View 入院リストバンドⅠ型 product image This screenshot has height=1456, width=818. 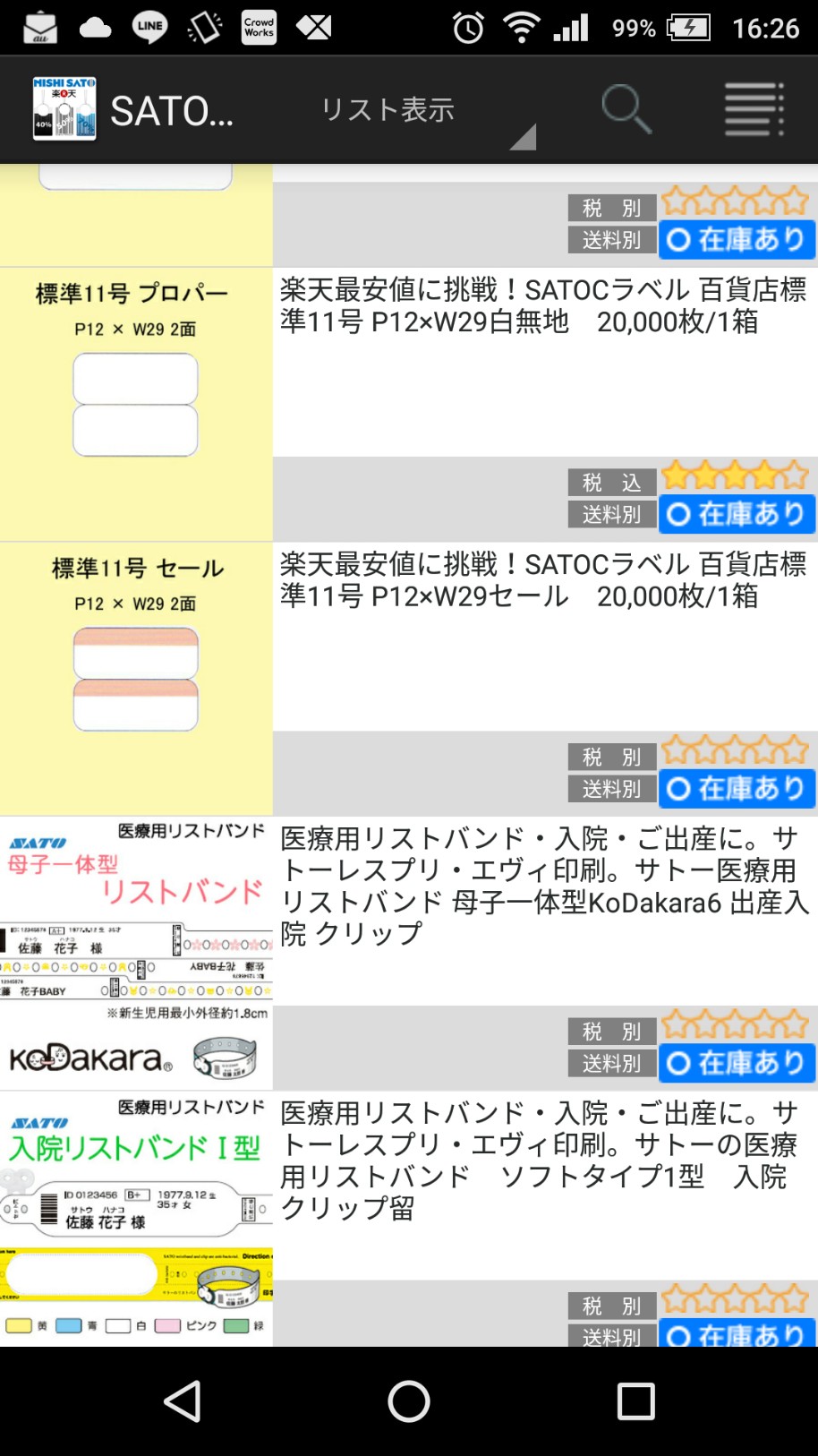click(x=136, y=1218)
